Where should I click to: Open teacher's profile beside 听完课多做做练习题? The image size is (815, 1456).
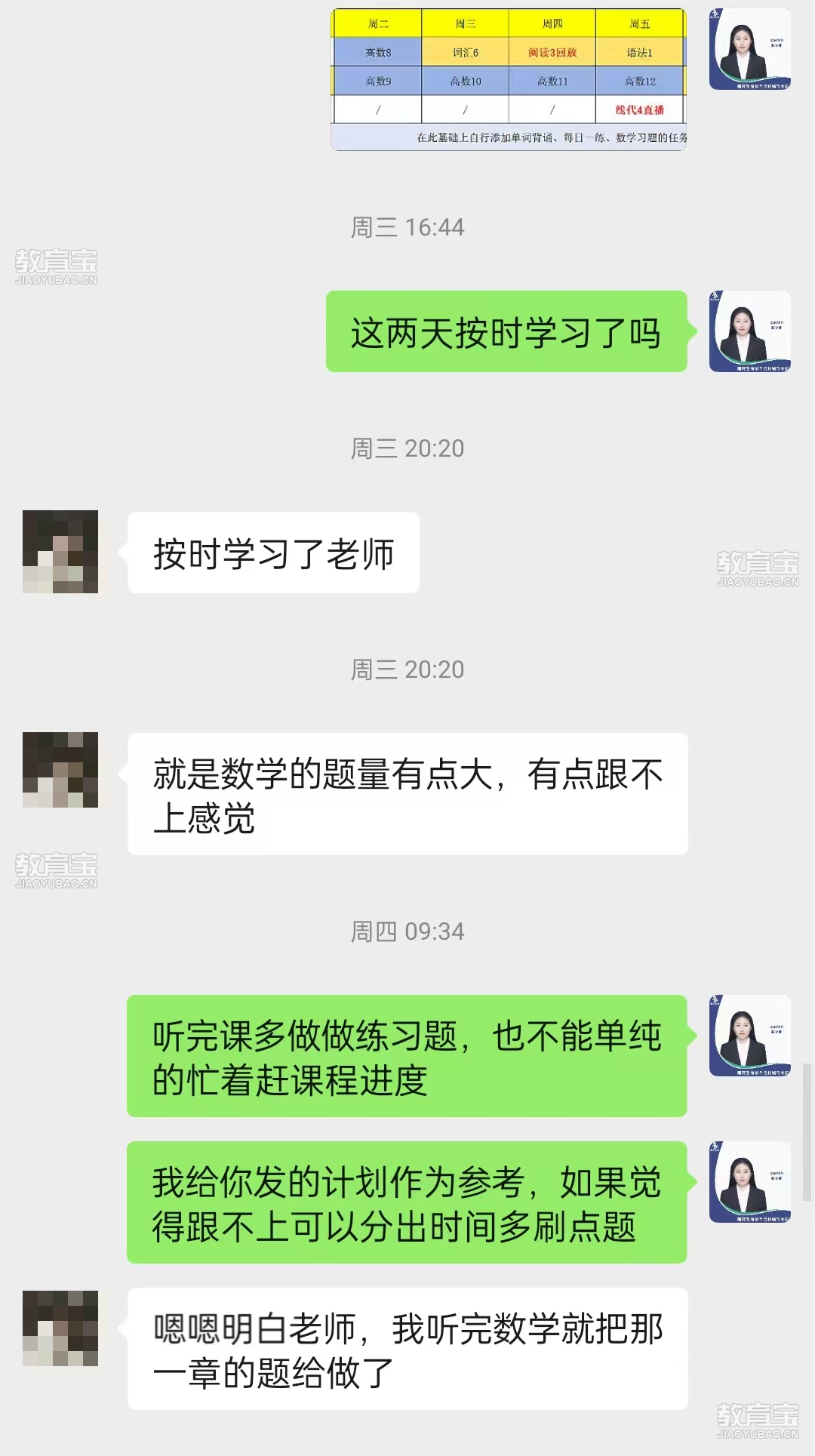tap(749, 1036)
